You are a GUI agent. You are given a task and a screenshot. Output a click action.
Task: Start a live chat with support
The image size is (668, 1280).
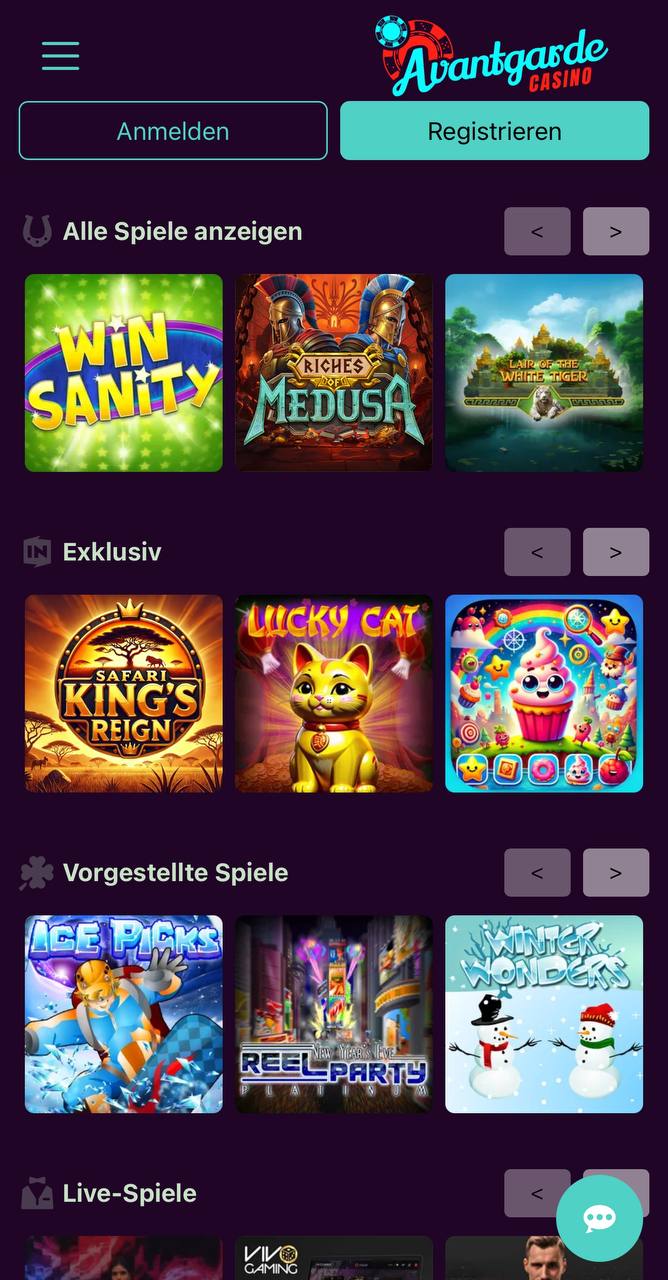(x=599, y=1218)
